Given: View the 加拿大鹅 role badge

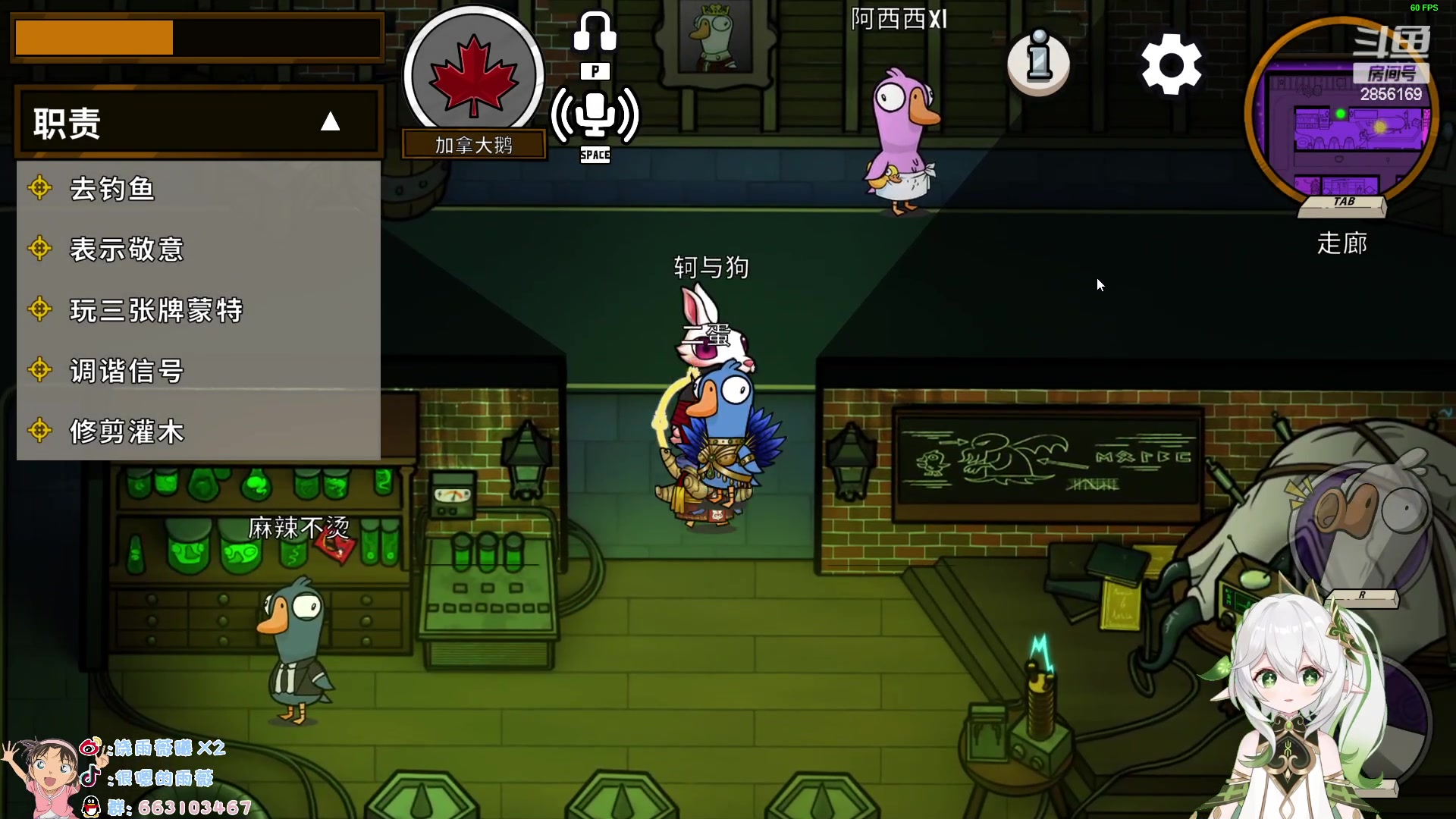Looking at the screenshot, I should 473,76.
